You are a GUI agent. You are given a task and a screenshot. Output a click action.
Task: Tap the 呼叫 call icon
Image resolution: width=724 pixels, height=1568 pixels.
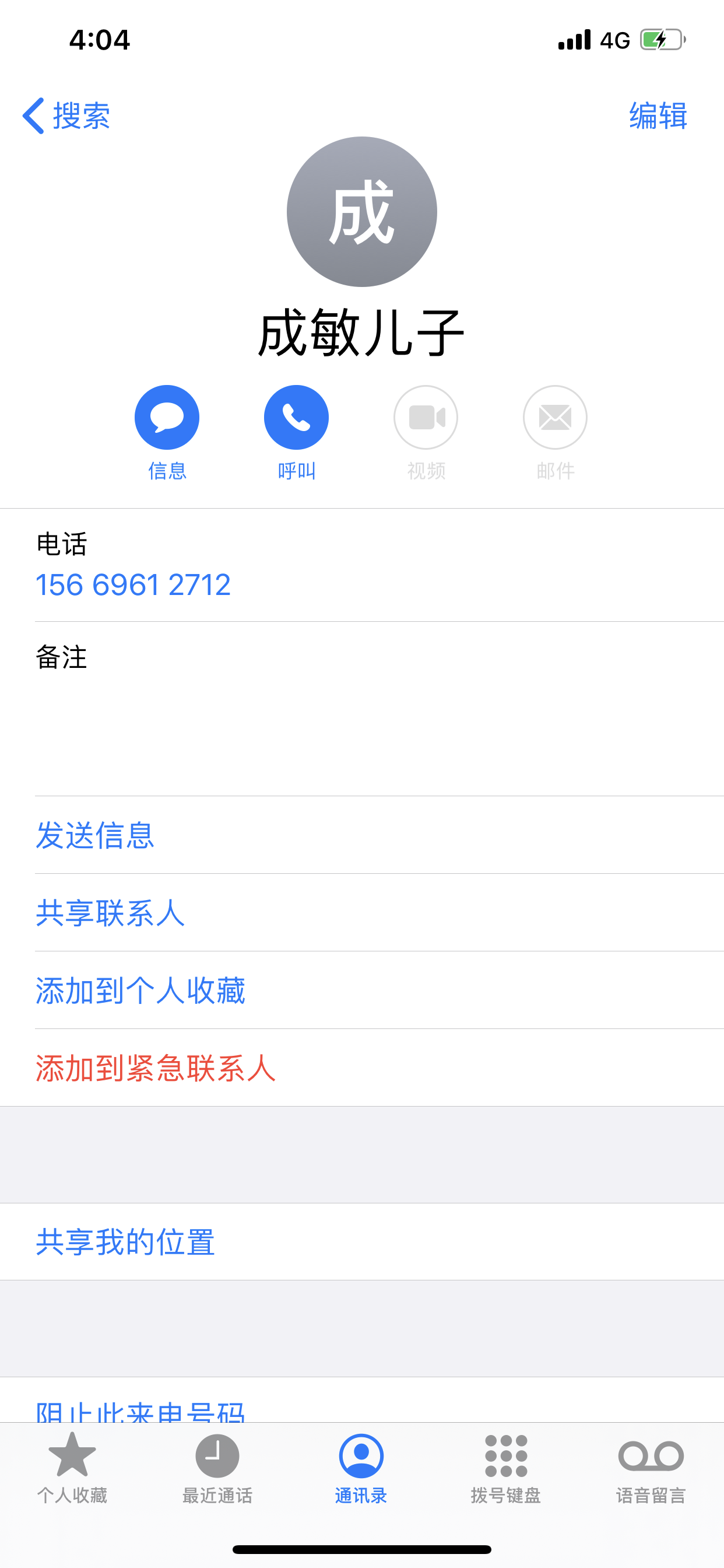pyautogui.click(x=296, y=418)
